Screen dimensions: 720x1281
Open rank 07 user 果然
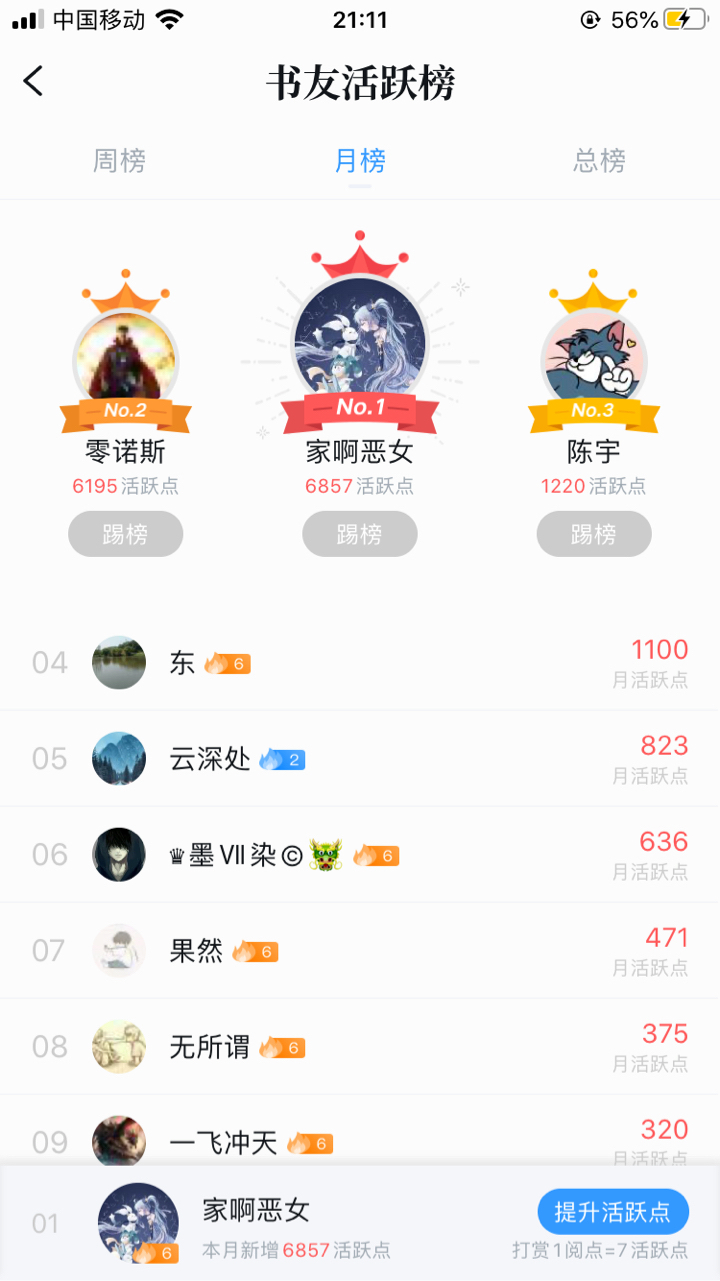pos(197,951)
